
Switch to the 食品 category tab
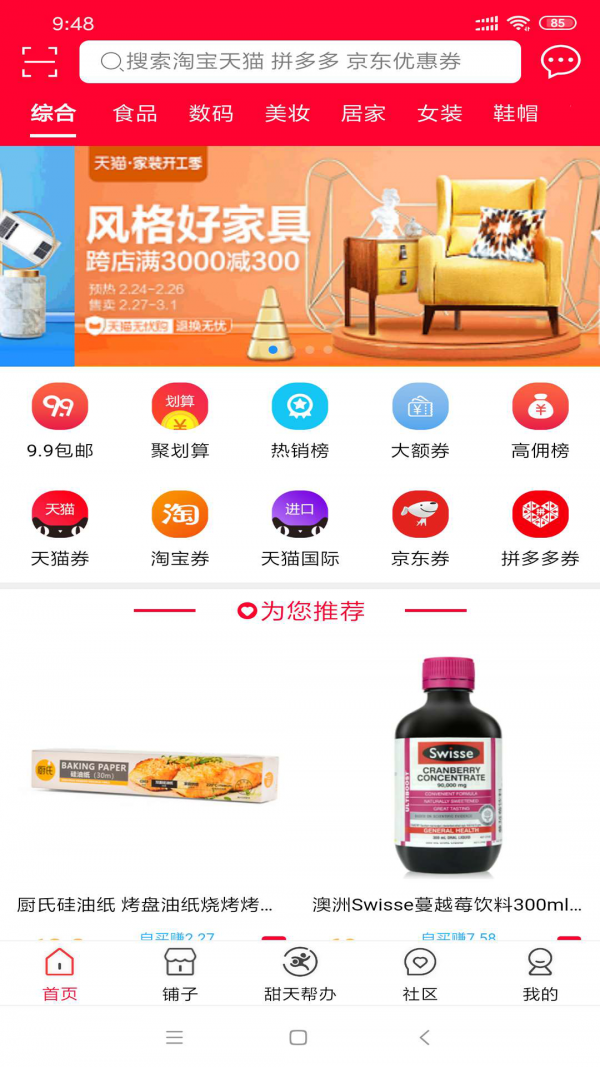tap(135, 114)
